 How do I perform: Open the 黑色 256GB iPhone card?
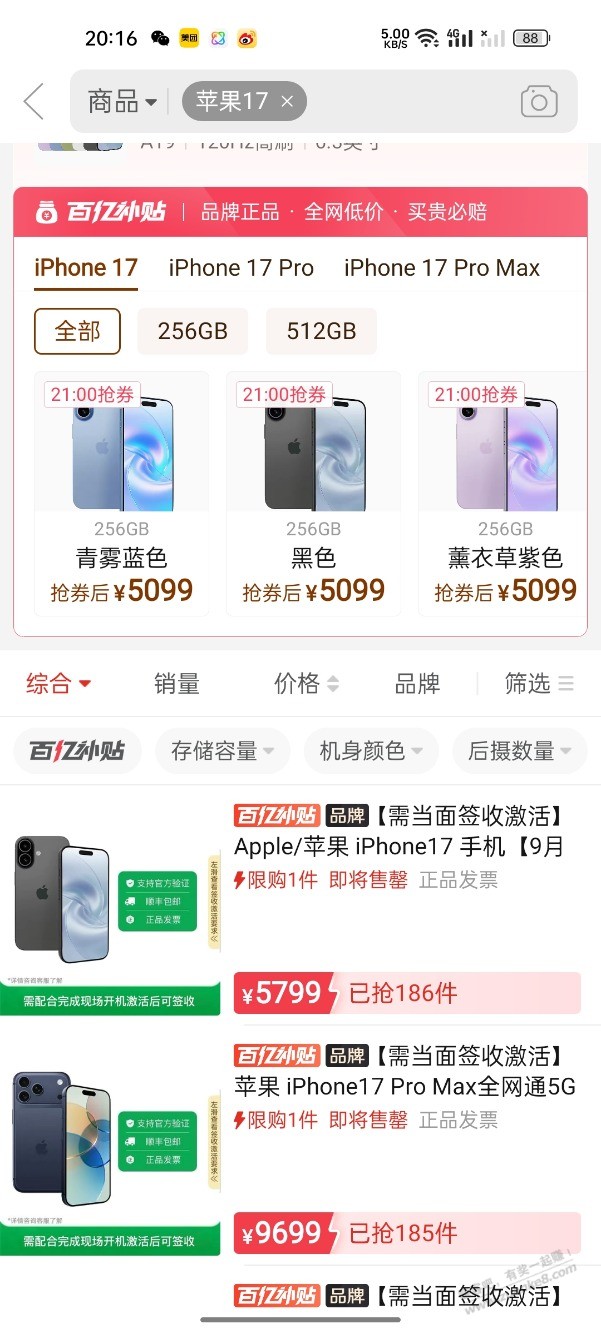coord(313,494)
